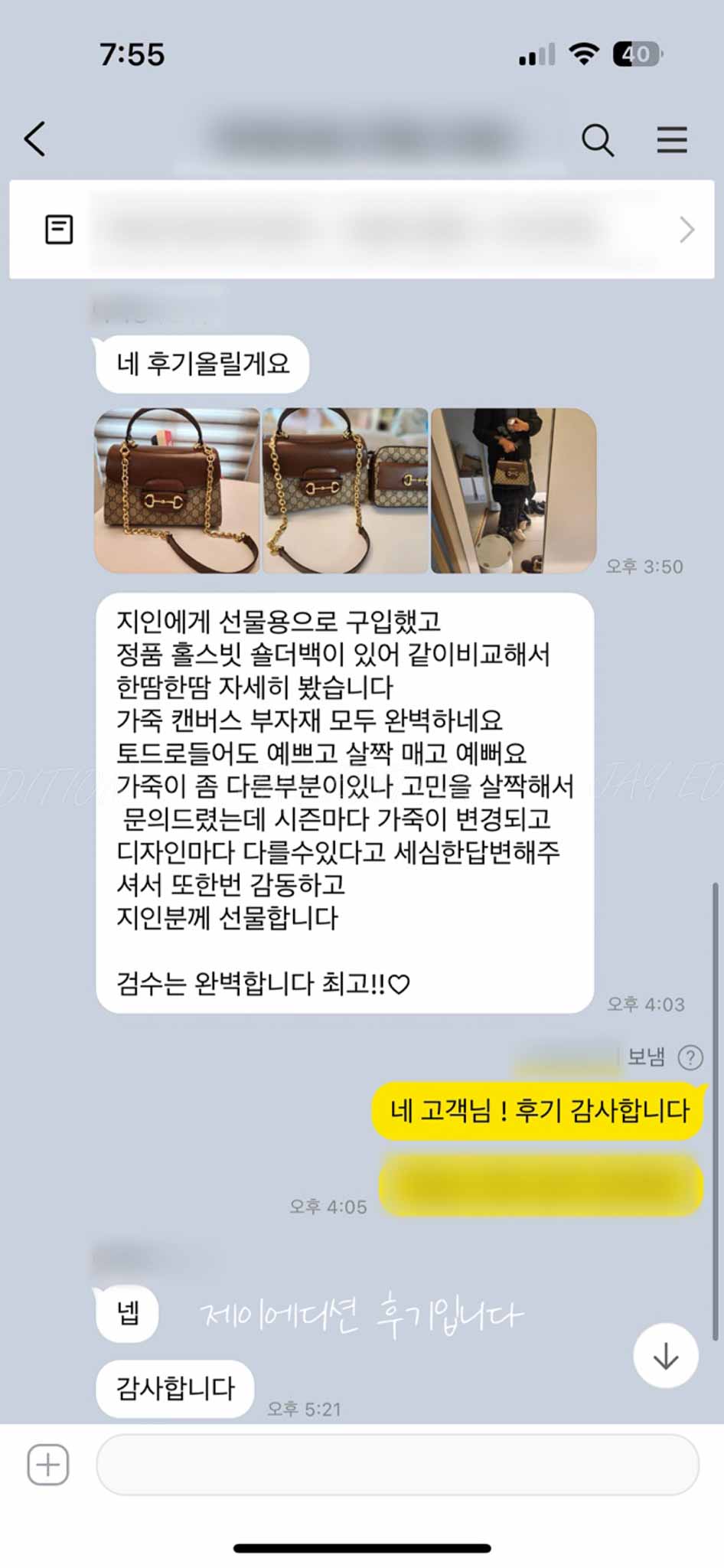Open the mirror selfie photo
The image size is (724, 1568).
[x=514, y=491]
